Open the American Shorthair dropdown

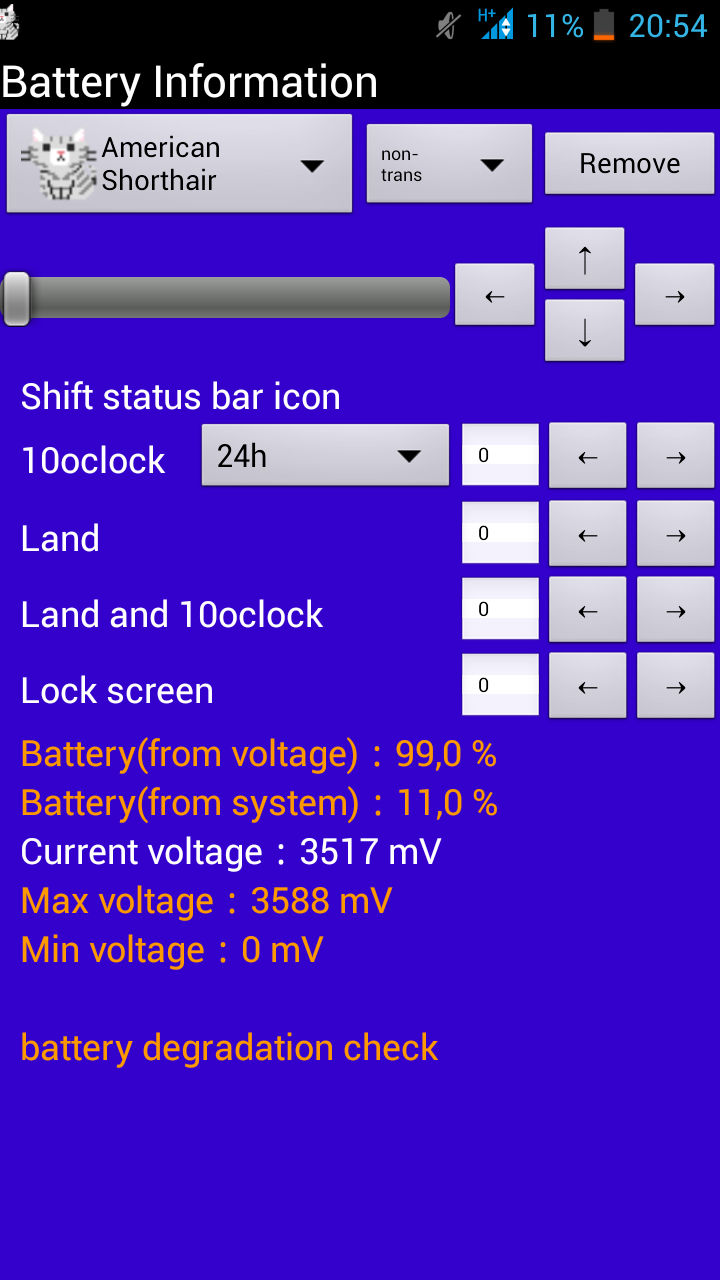[180, 163]
